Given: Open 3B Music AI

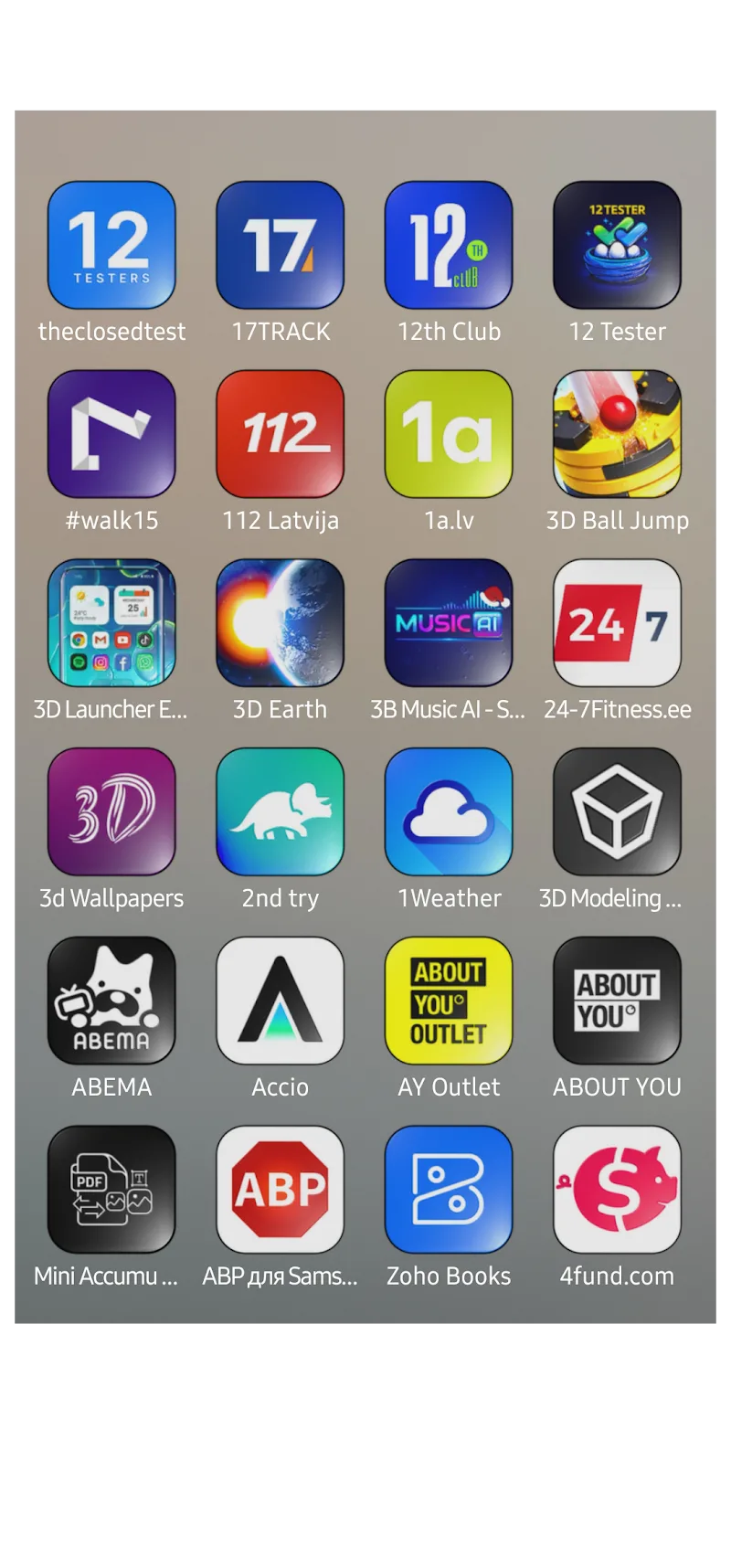Looking at the screenshot, I should point(449,622).
